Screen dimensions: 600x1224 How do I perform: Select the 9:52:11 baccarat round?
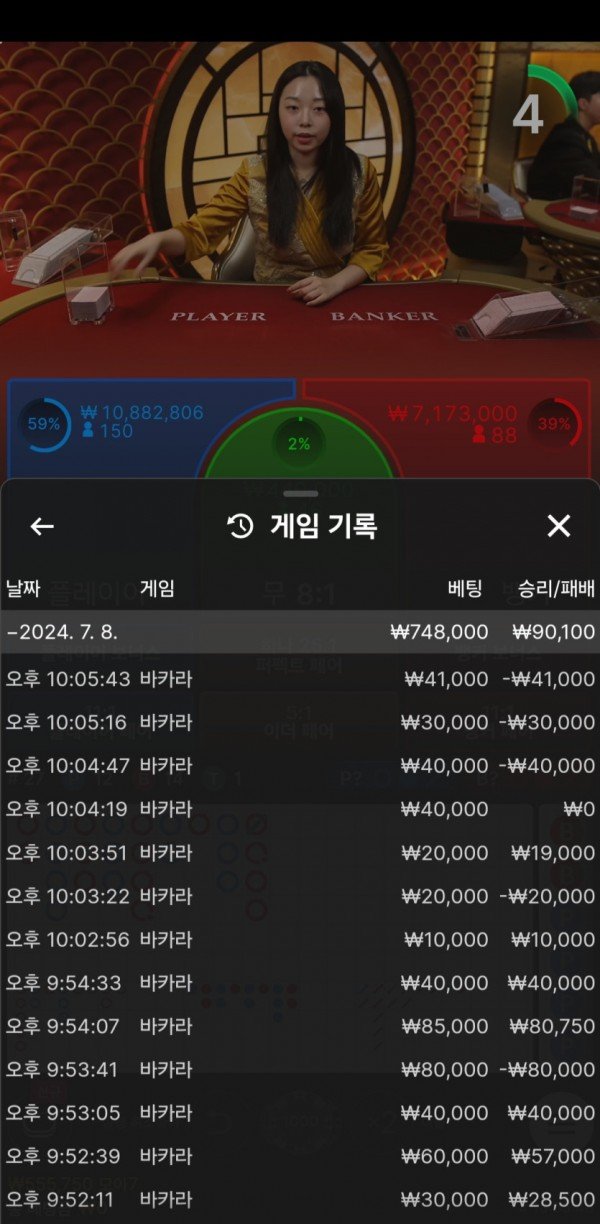pyautogui.click(x=300, y=1200)
